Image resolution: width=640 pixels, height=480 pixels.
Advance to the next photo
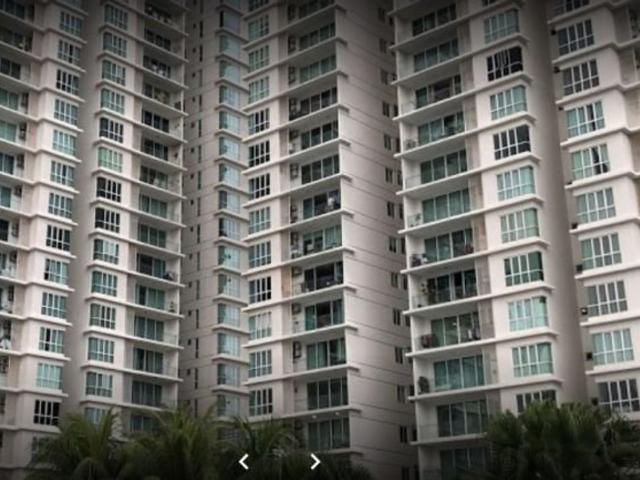315,461
